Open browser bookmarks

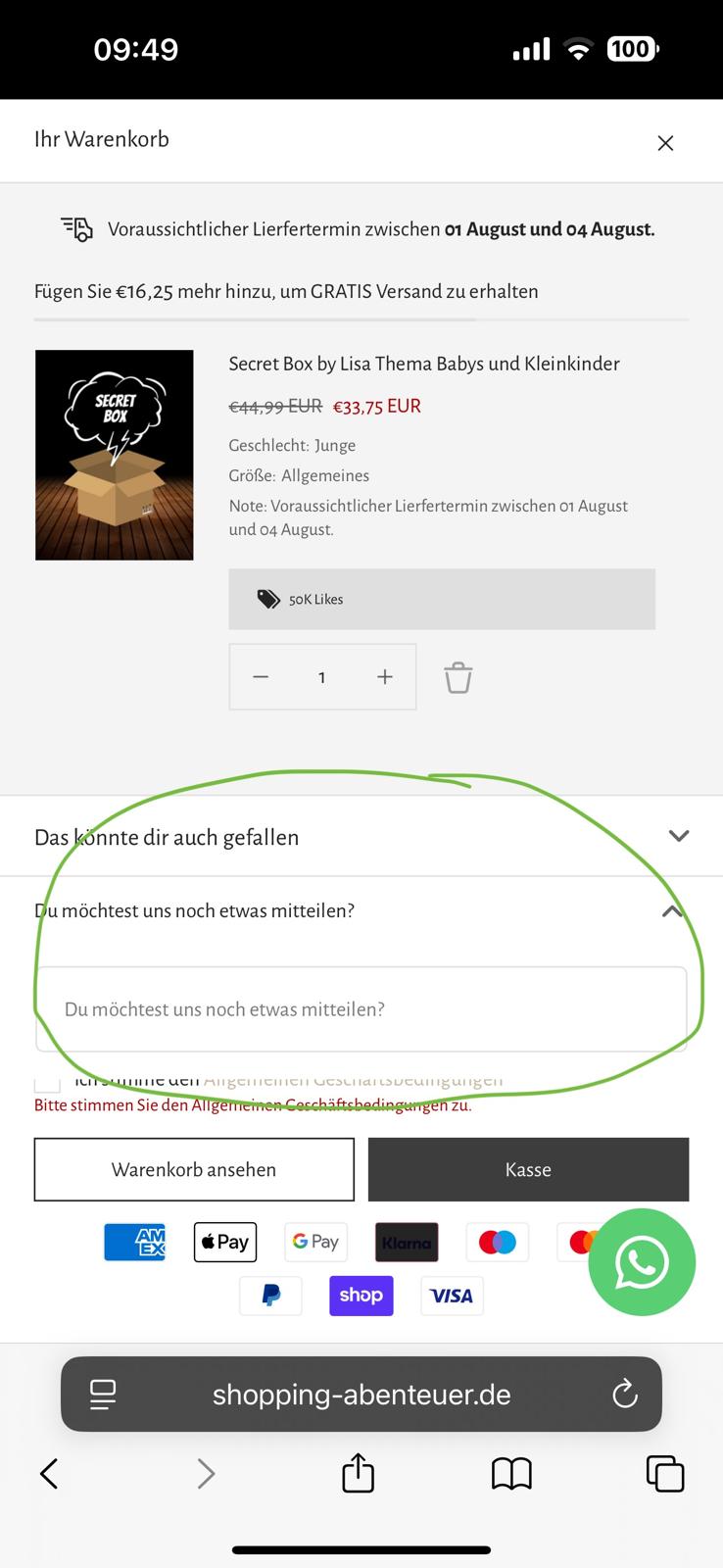tap(511, 1473)
